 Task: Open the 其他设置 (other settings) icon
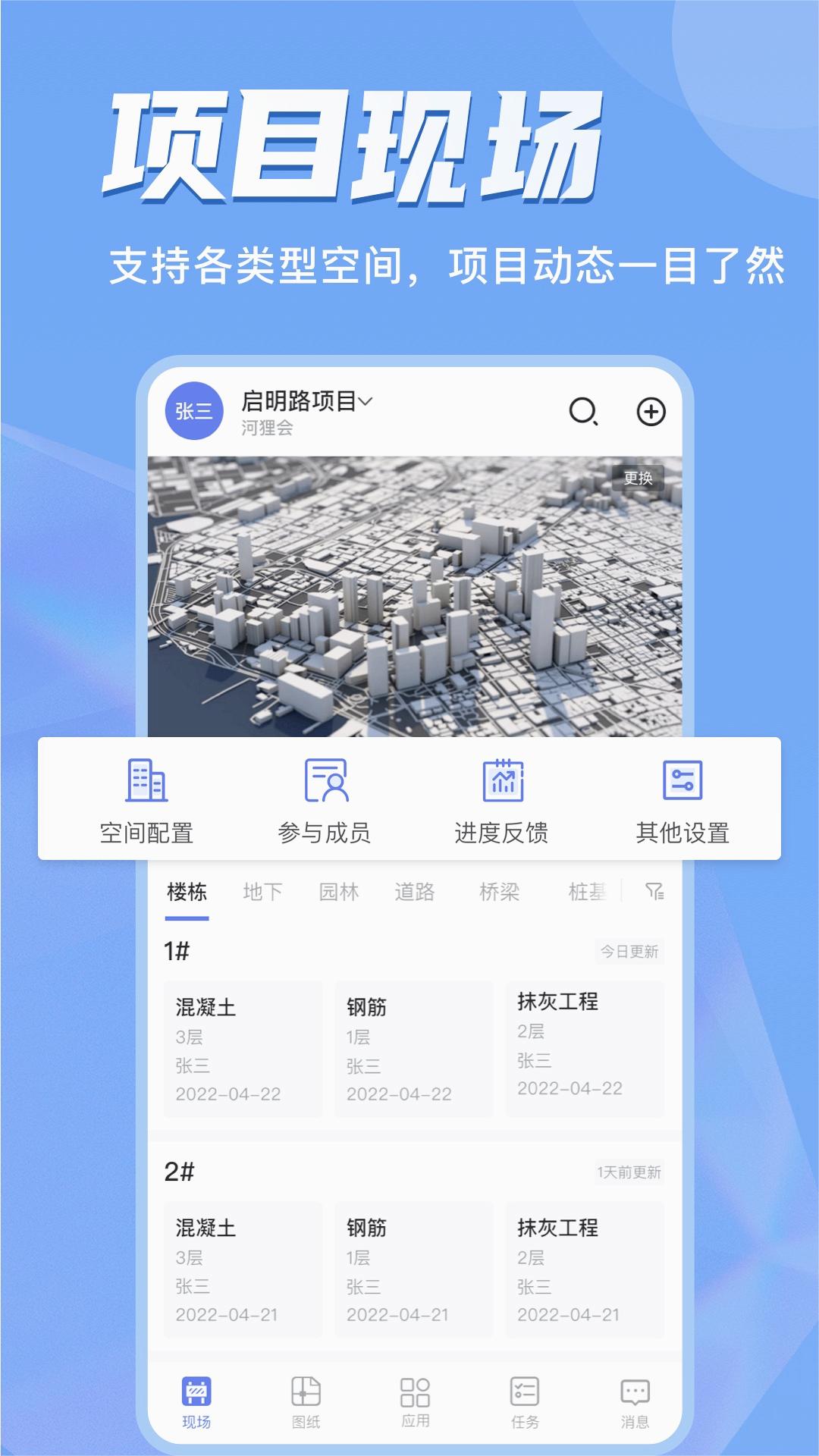tap(682, 792)
